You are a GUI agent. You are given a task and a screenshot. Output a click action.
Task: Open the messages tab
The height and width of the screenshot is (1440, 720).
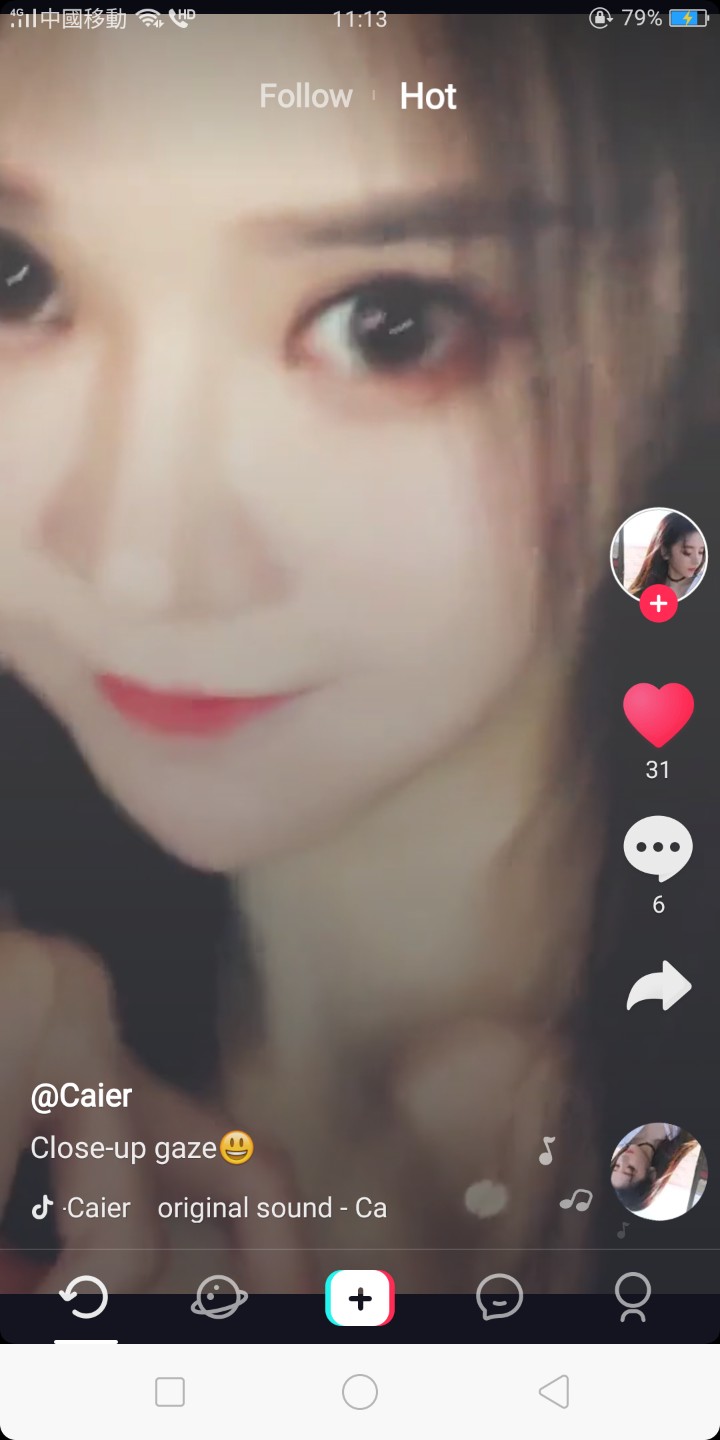point(498,1298)
